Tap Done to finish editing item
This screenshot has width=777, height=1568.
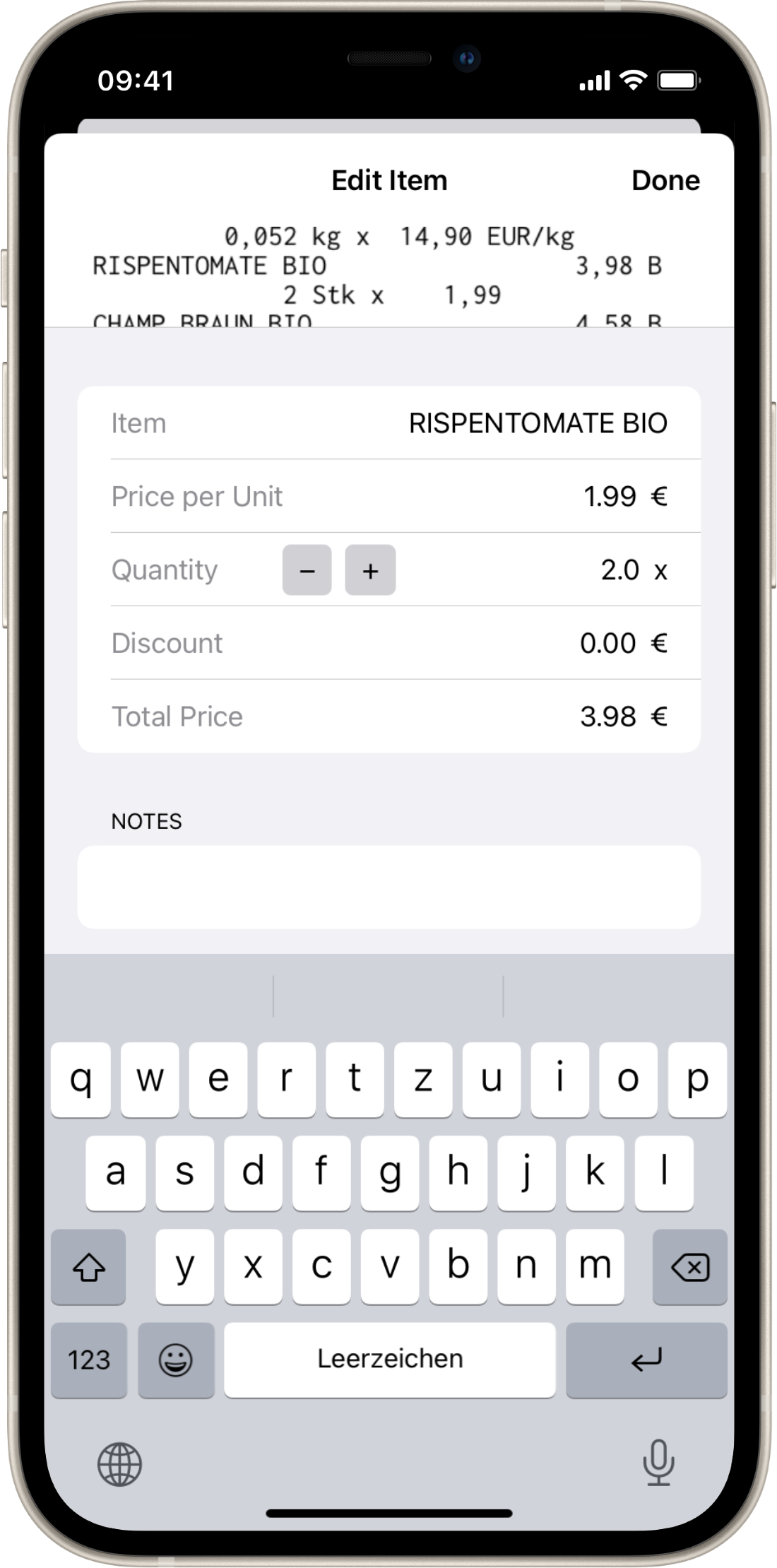(665, 181)
